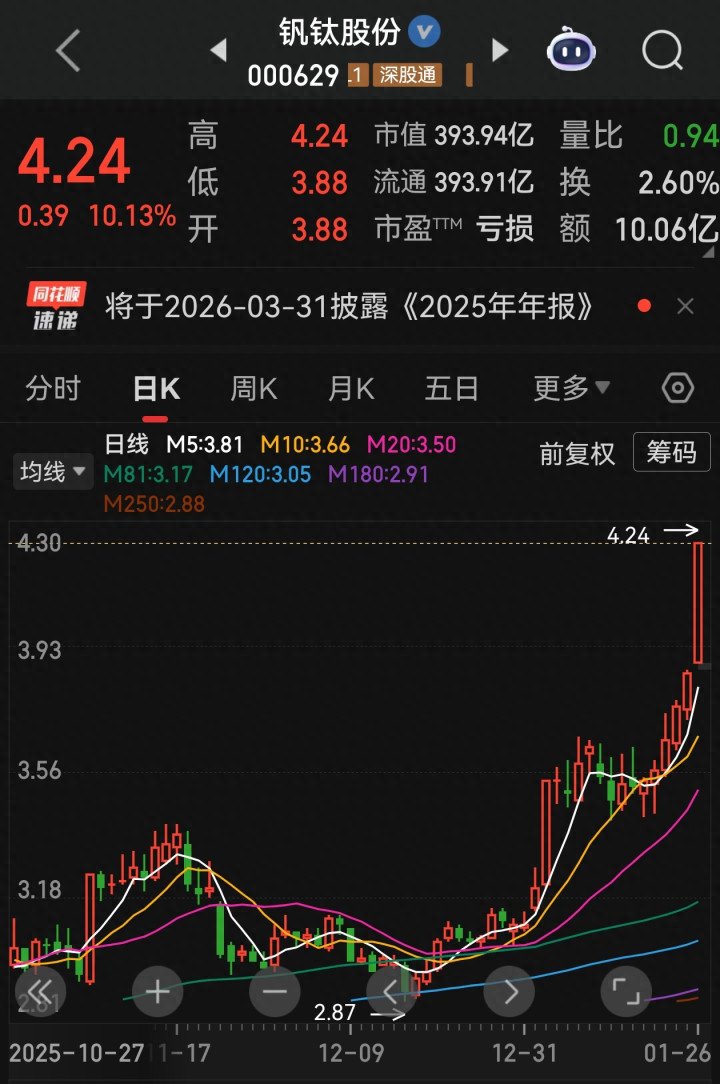Image resolution: width=720 pixels, height=1084 pixels.
Task: Change the 前复权 price adjustment
Action: pos(577,453)
